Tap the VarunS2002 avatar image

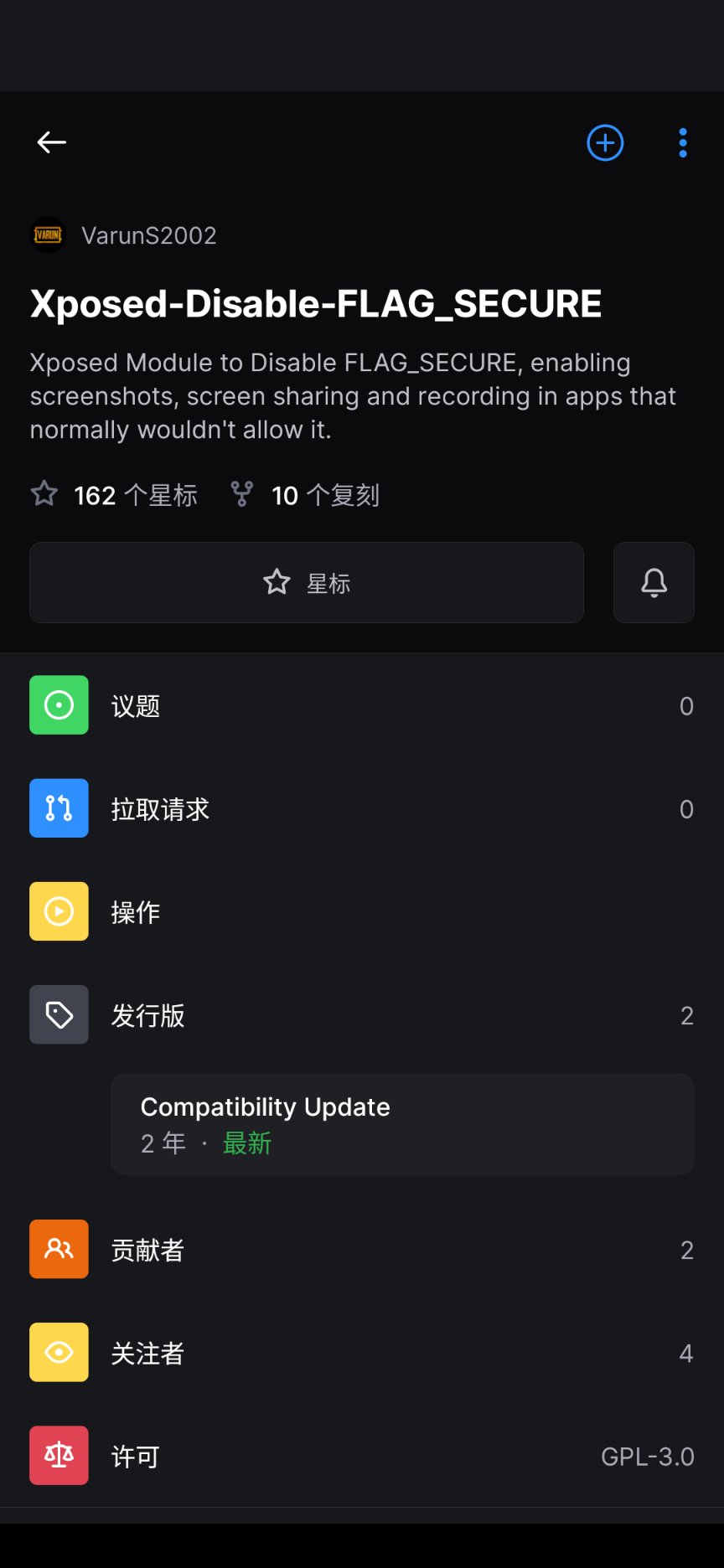[x=48, y=235]
